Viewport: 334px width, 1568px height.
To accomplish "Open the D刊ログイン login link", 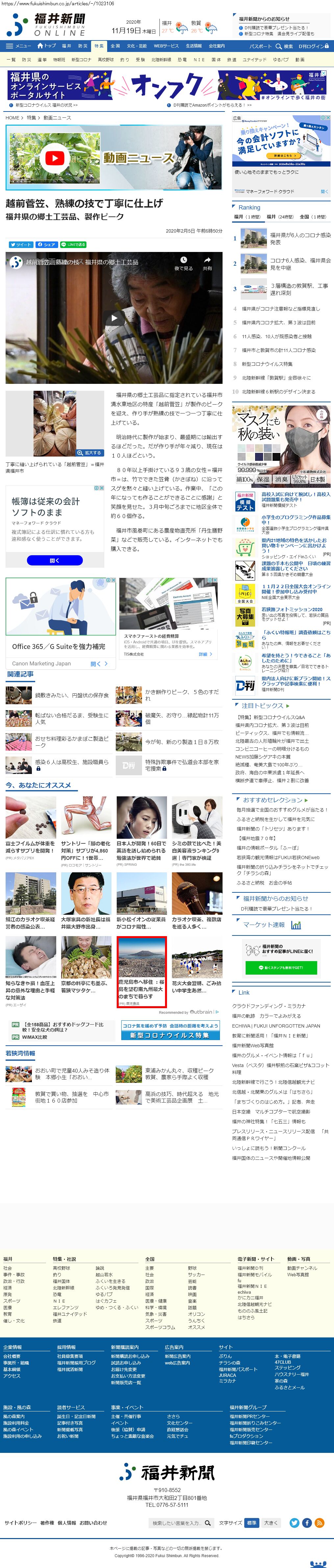I will pyautogui.click(x=313, y=46).
